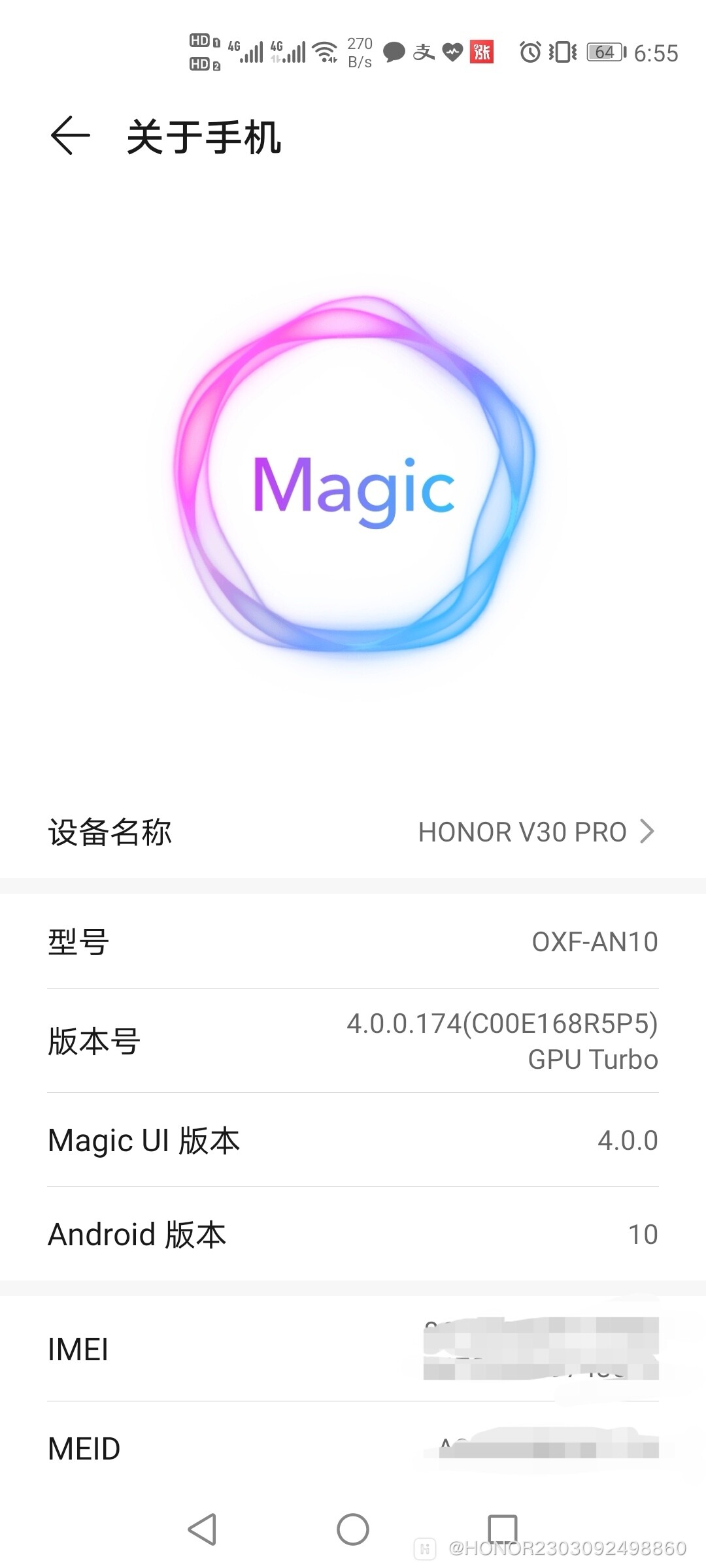The width and height of the screenshot is (706, 1568).
Task: Tap the Wi-Fi status icon
Action: point(325,51)
